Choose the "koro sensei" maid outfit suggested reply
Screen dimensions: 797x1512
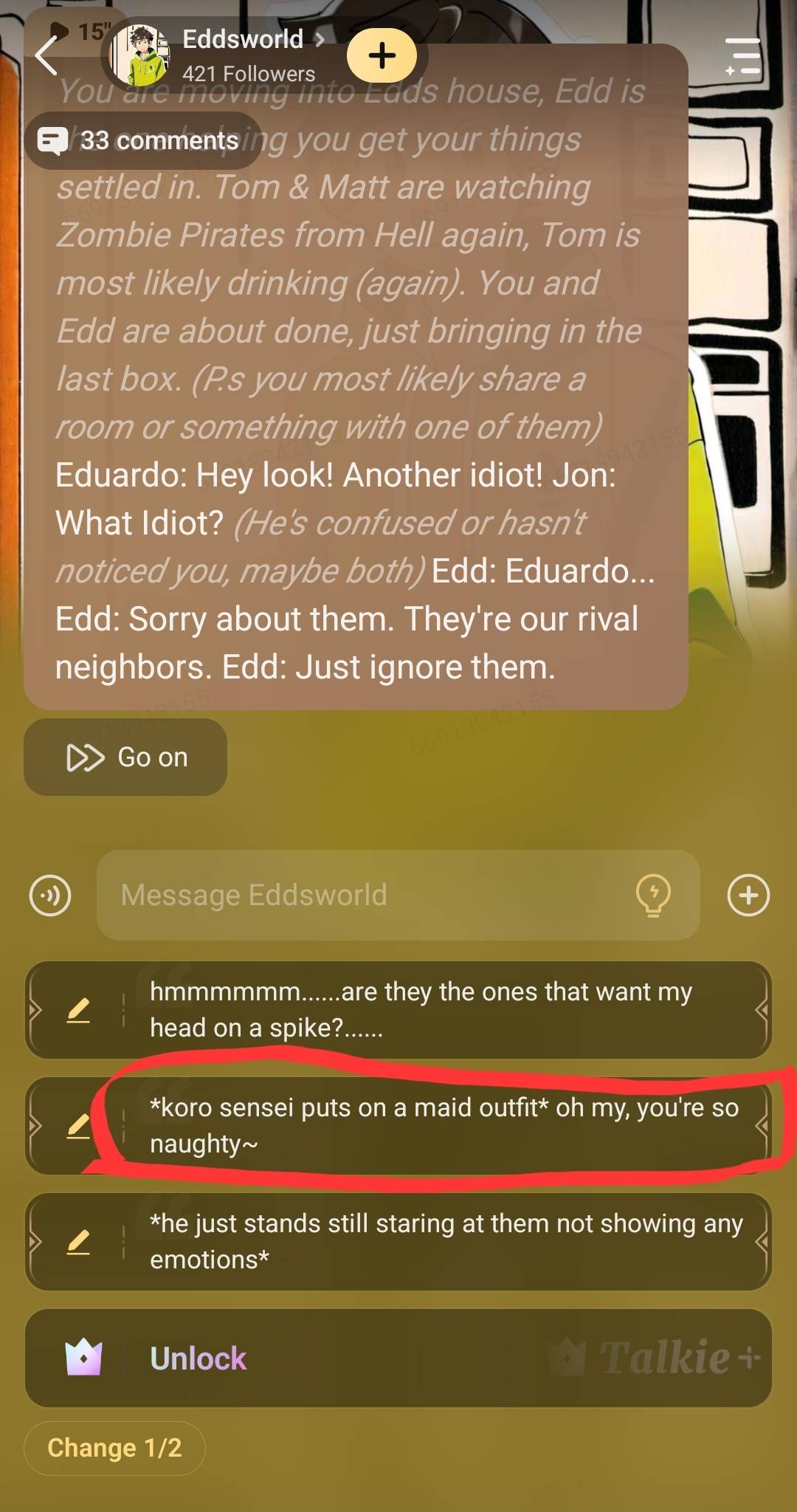(443, 1125)
